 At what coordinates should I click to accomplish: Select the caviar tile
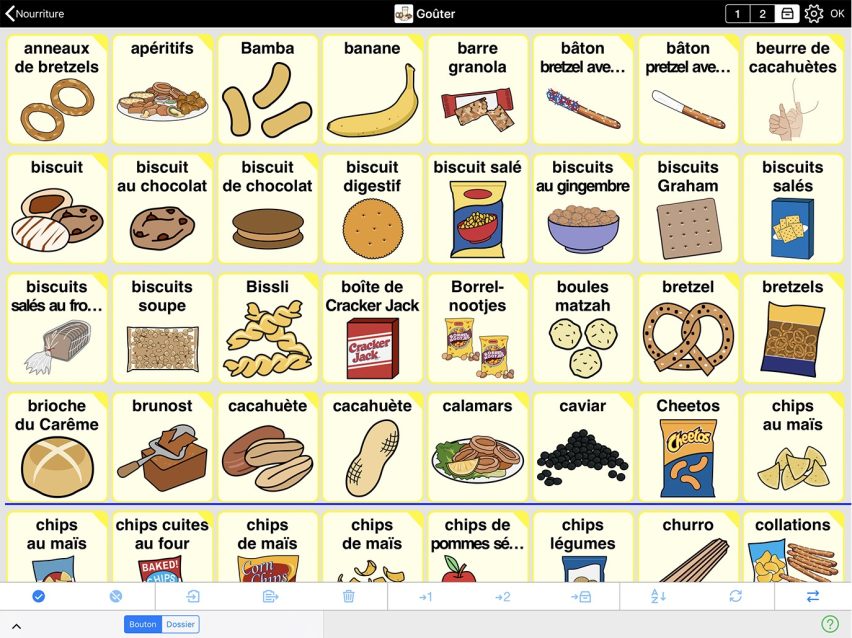[x=582, y=447]
